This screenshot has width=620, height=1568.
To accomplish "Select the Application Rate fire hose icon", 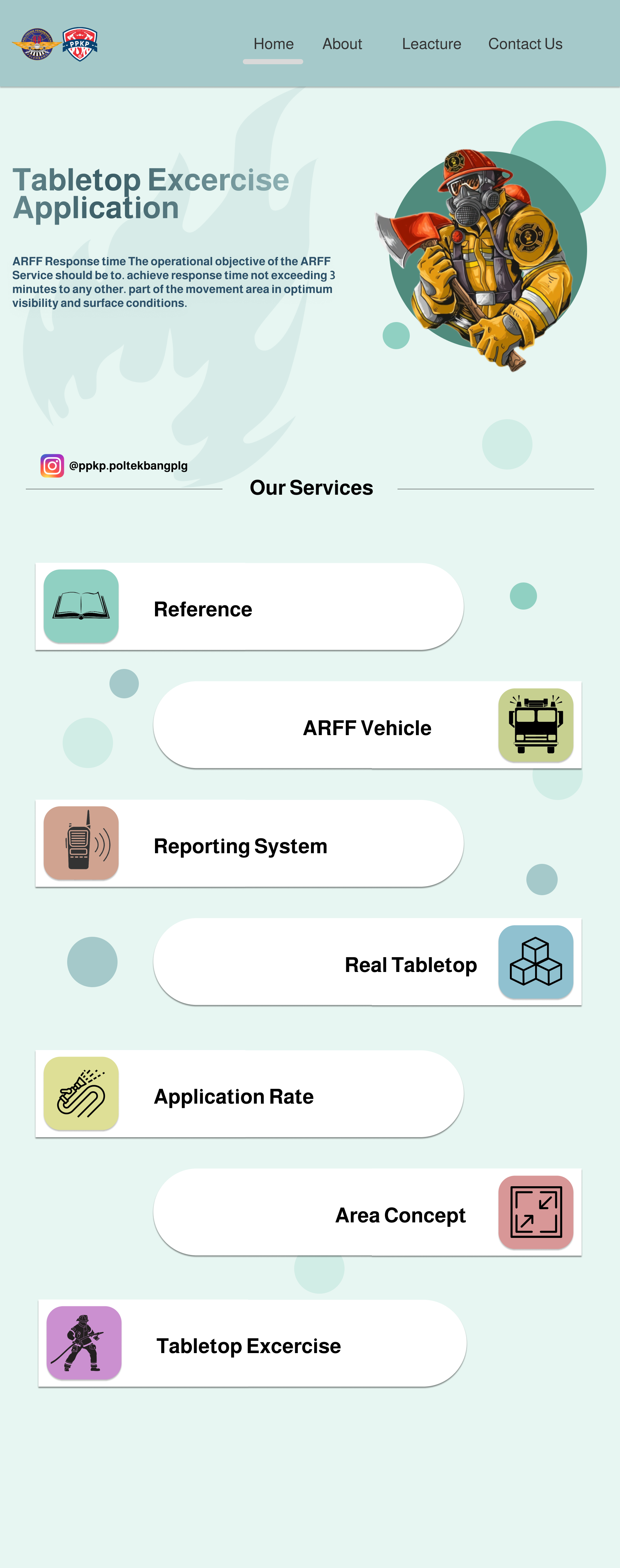I will click(80, 1093).
